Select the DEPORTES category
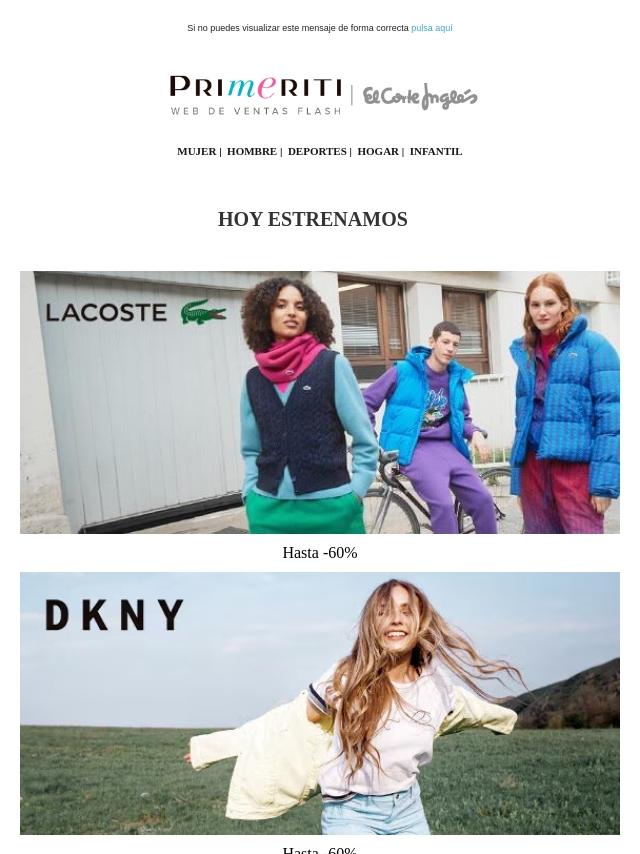The height and width of the screenshot is (854, 640). 316,151
